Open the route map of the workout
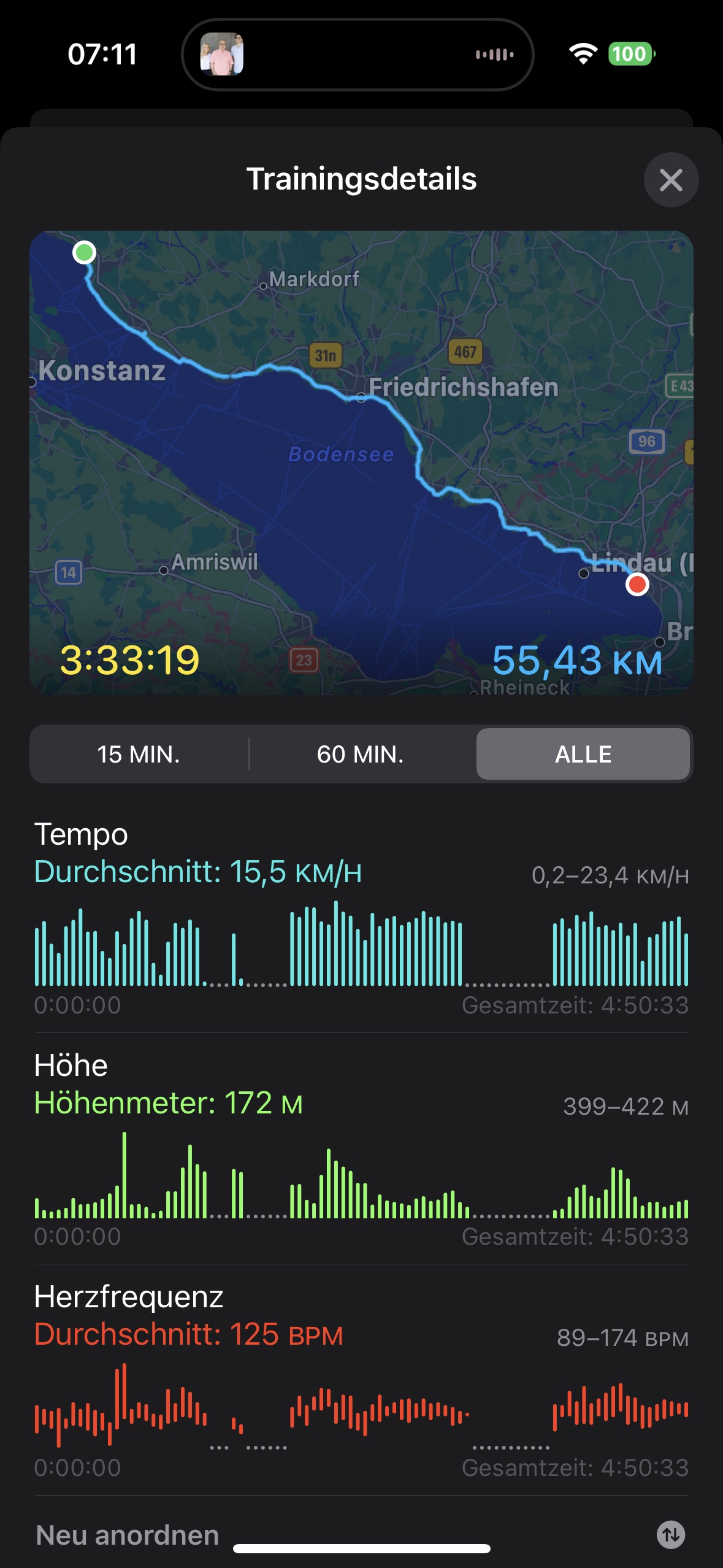The image size is (723, 1568). tap(361, 461)
